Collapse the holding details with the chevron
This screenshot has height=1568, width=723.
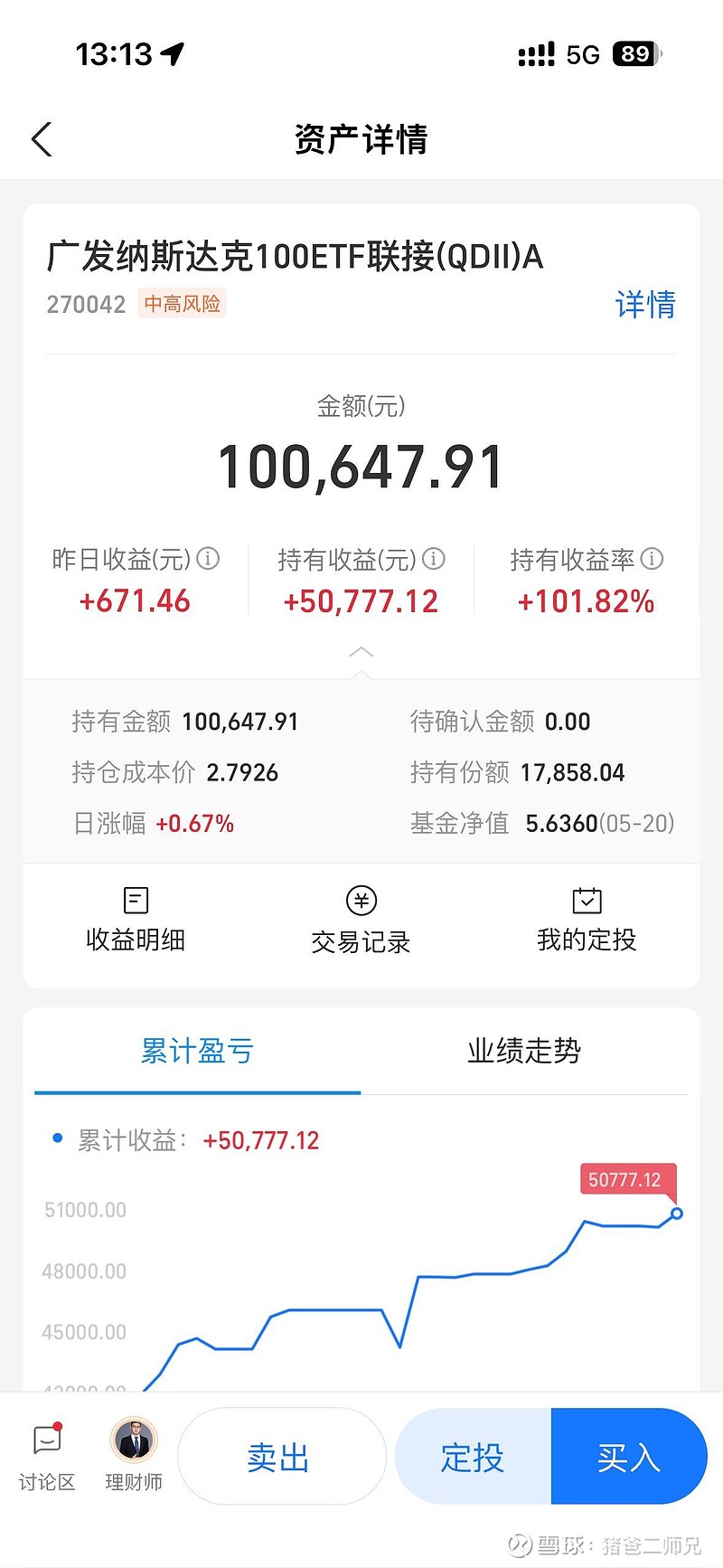click(361, 652)
